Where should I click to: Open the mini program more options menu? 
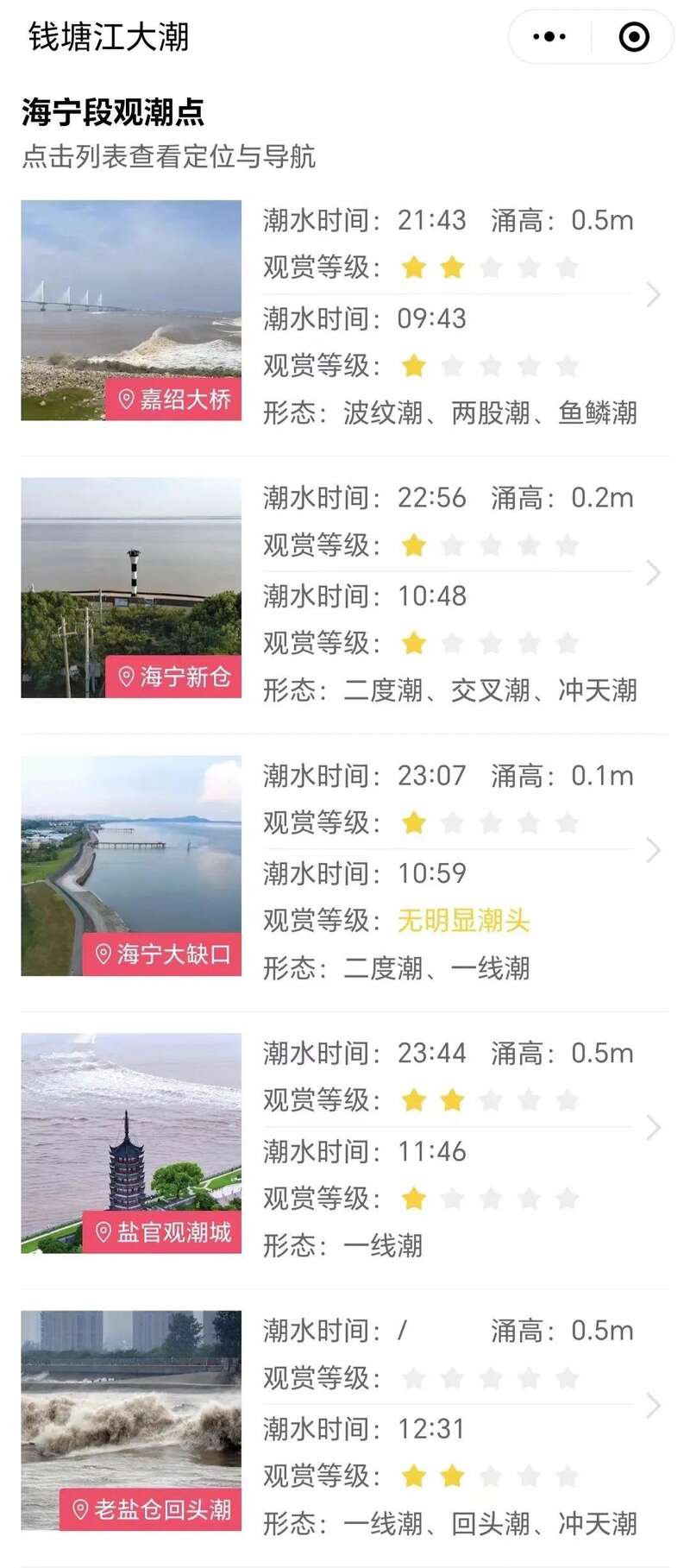pos(549,37)
